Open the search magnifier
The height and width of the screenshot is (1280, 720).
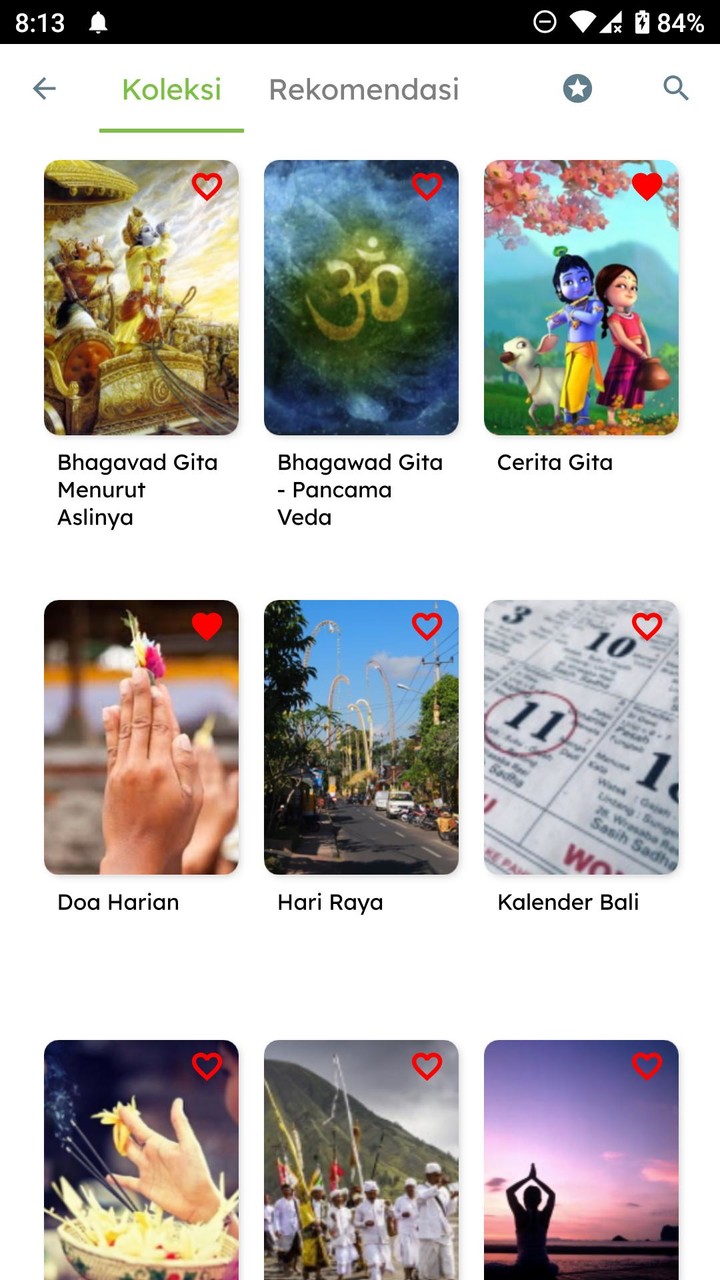(x=676, y=89)
